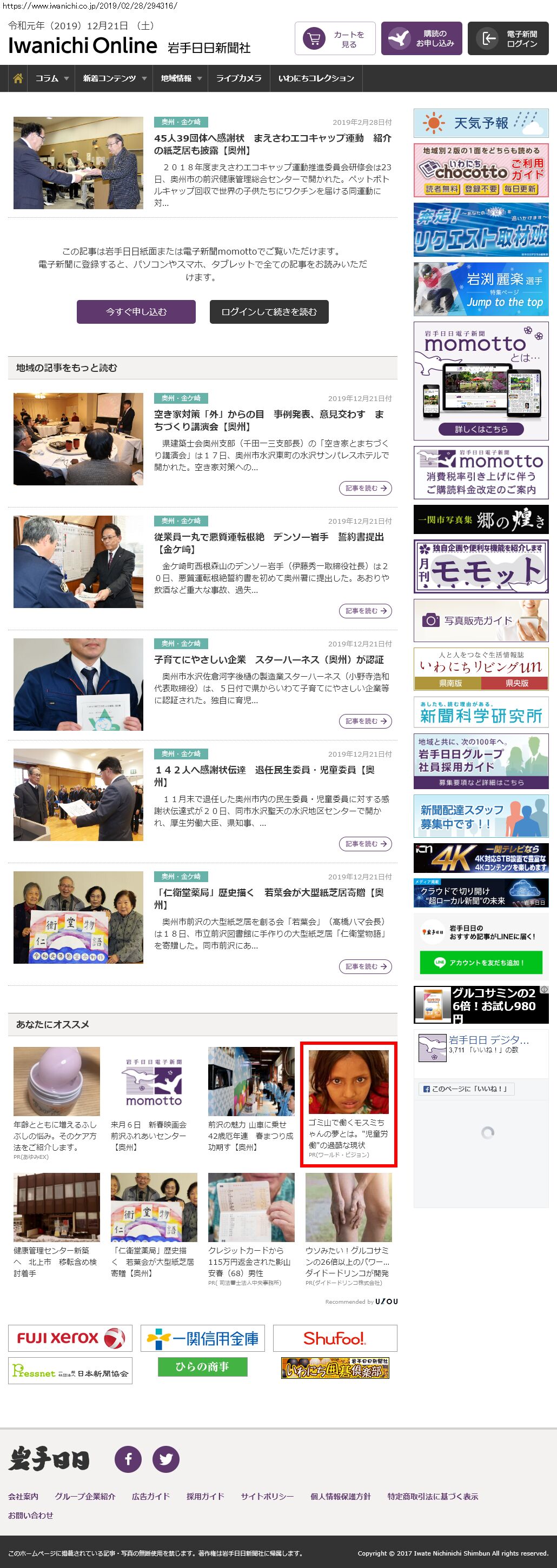Expand the 地域情報 menu
557x1568 pixels.
180,78
